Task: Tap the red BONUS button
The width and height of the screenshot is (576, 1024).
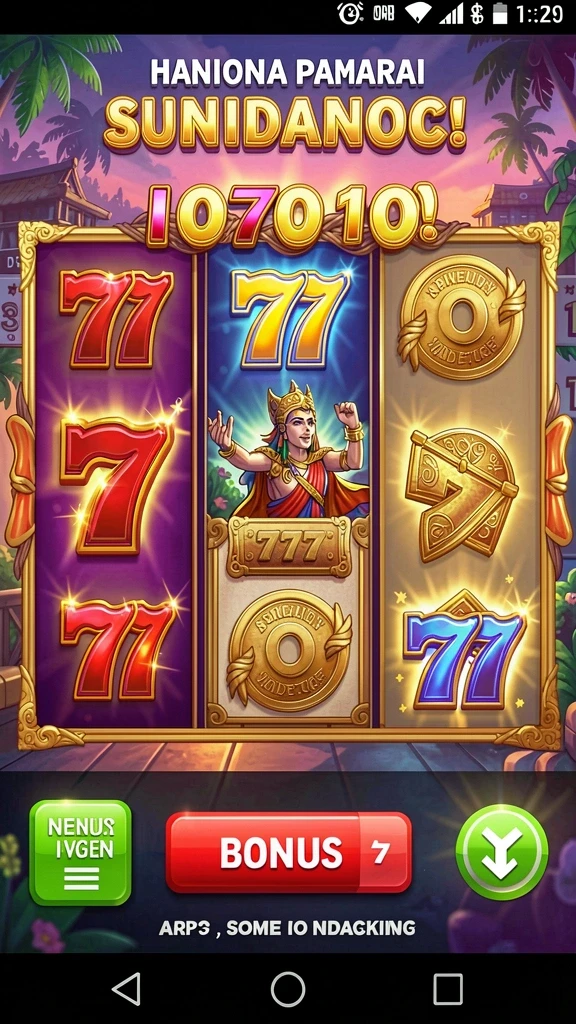Action: pos(289,852)
